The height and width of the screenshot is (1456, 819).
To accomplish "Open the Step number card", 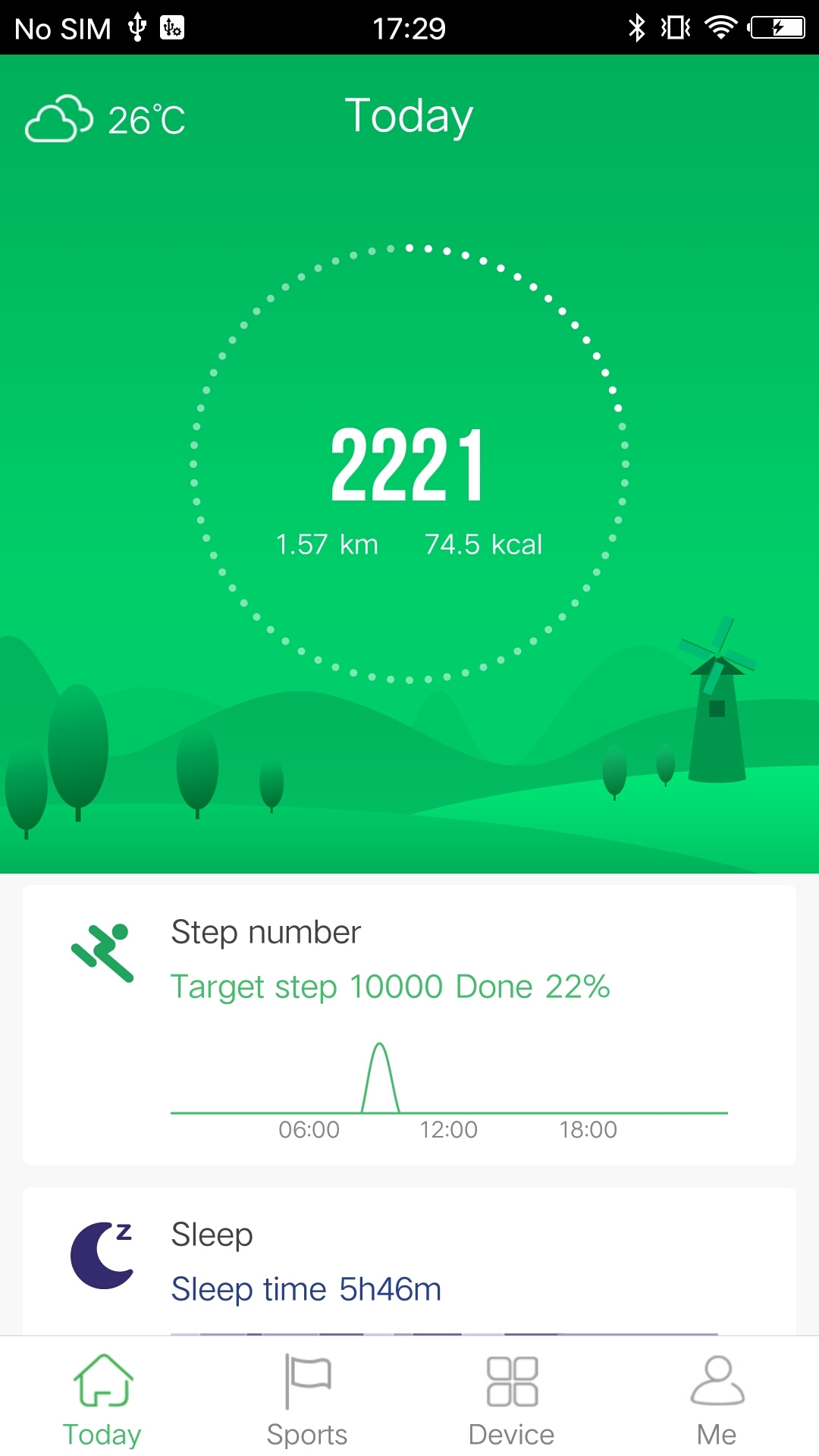I will click(409, 1024).
